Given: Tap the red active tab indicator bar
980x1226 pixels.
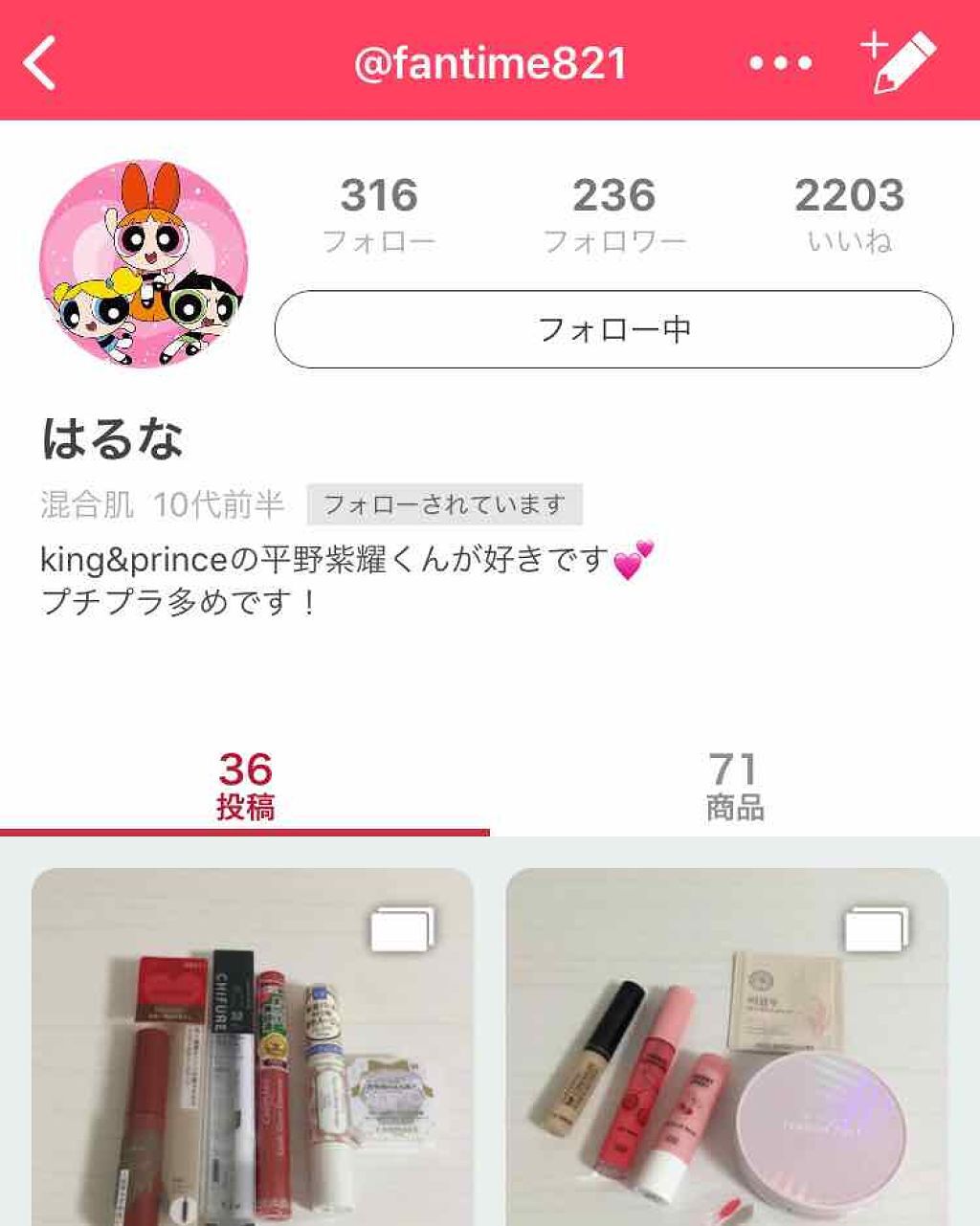Looking at the screenshot, I should click(246, 832).
